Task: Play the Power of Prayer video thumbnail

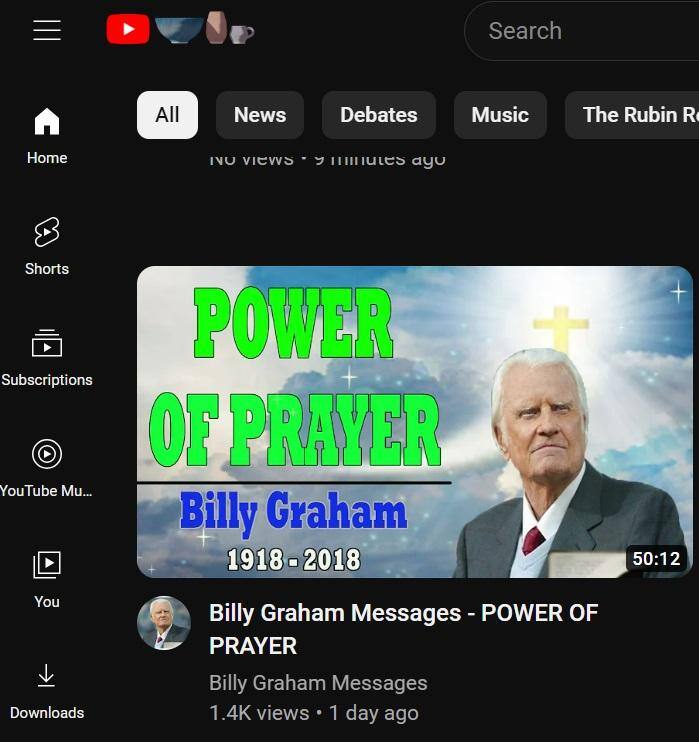Action: [414, 421]
